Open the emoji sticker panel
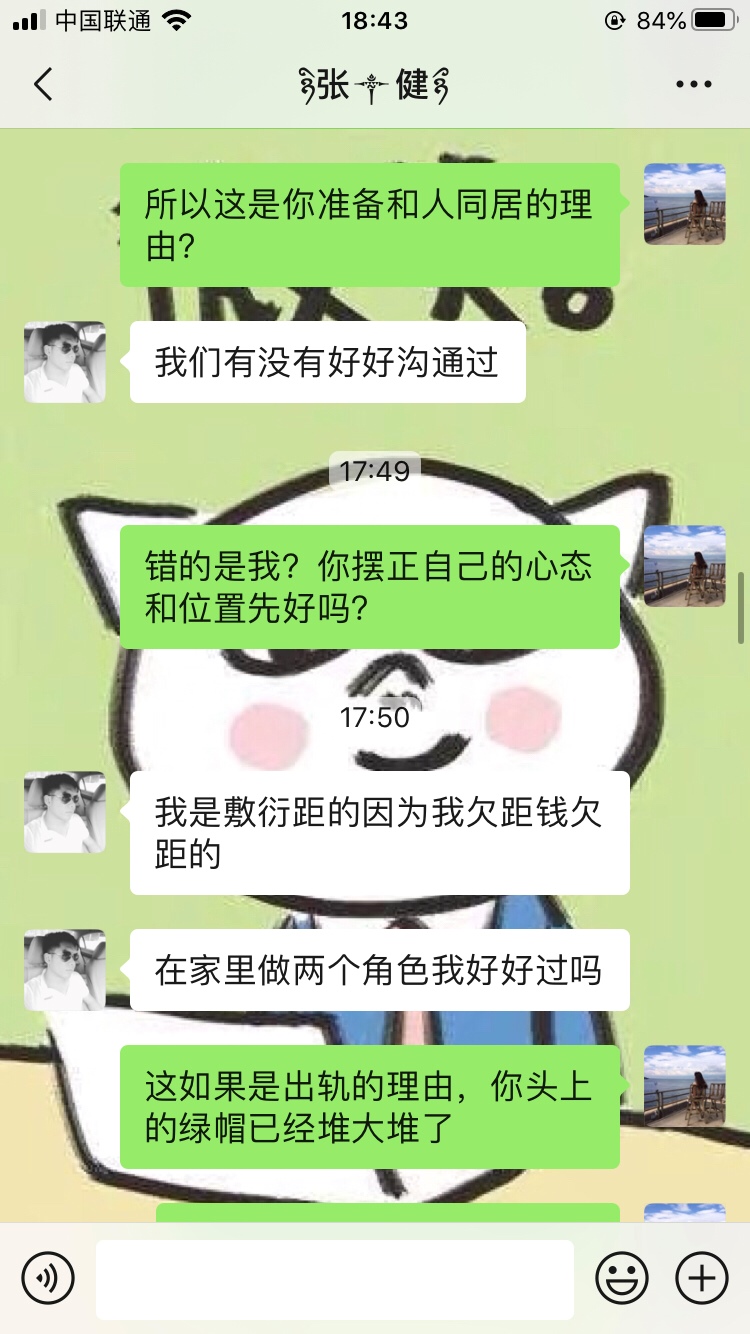 pyautogui.click(x=622, y=1277)
